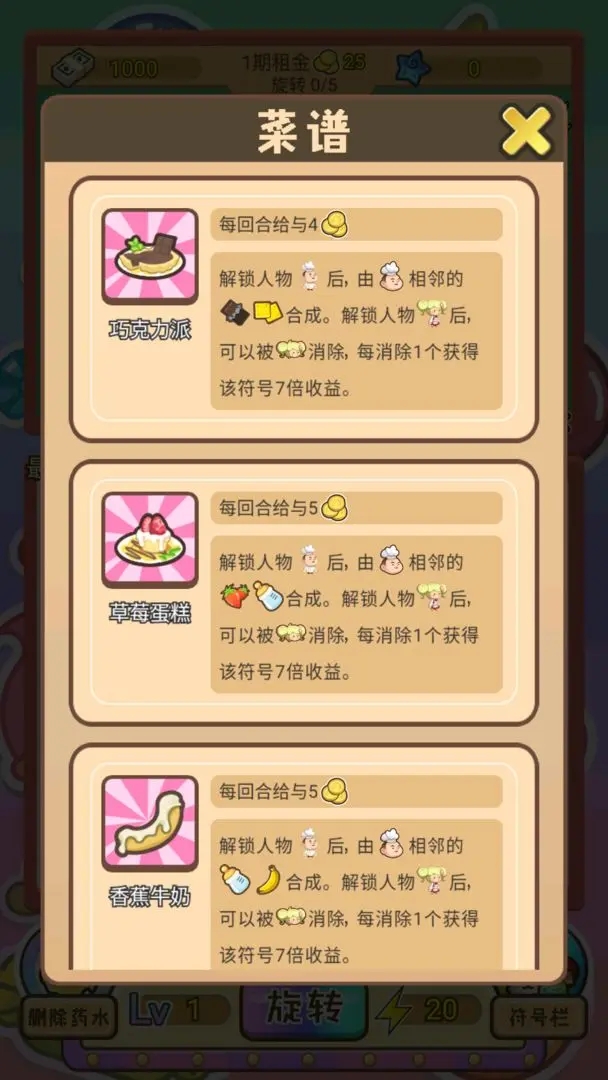Select the 巧克力派 recipe icon
608x1080 pixels.
pos(150,256)
